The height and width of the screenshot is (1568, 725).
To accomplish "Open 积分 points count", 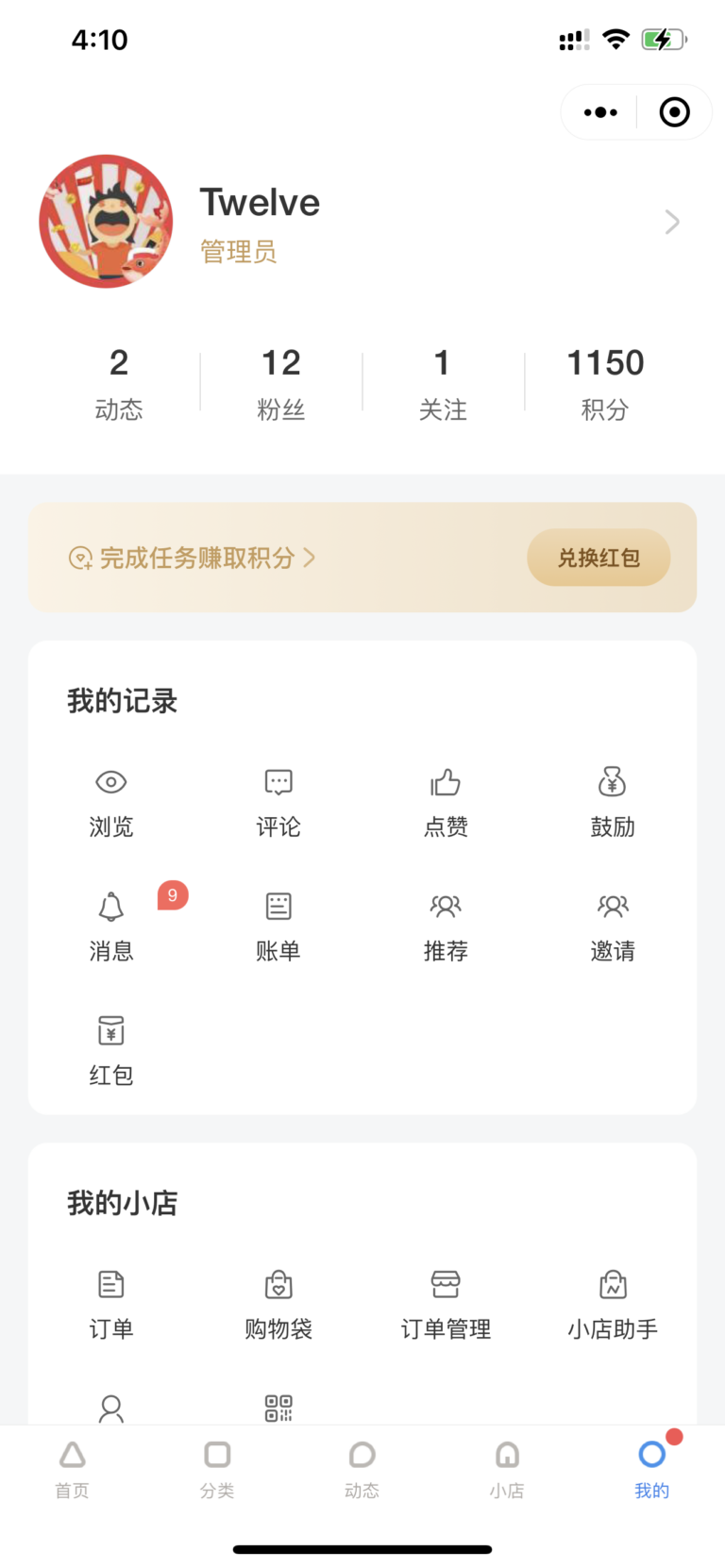I will (605, 383).
